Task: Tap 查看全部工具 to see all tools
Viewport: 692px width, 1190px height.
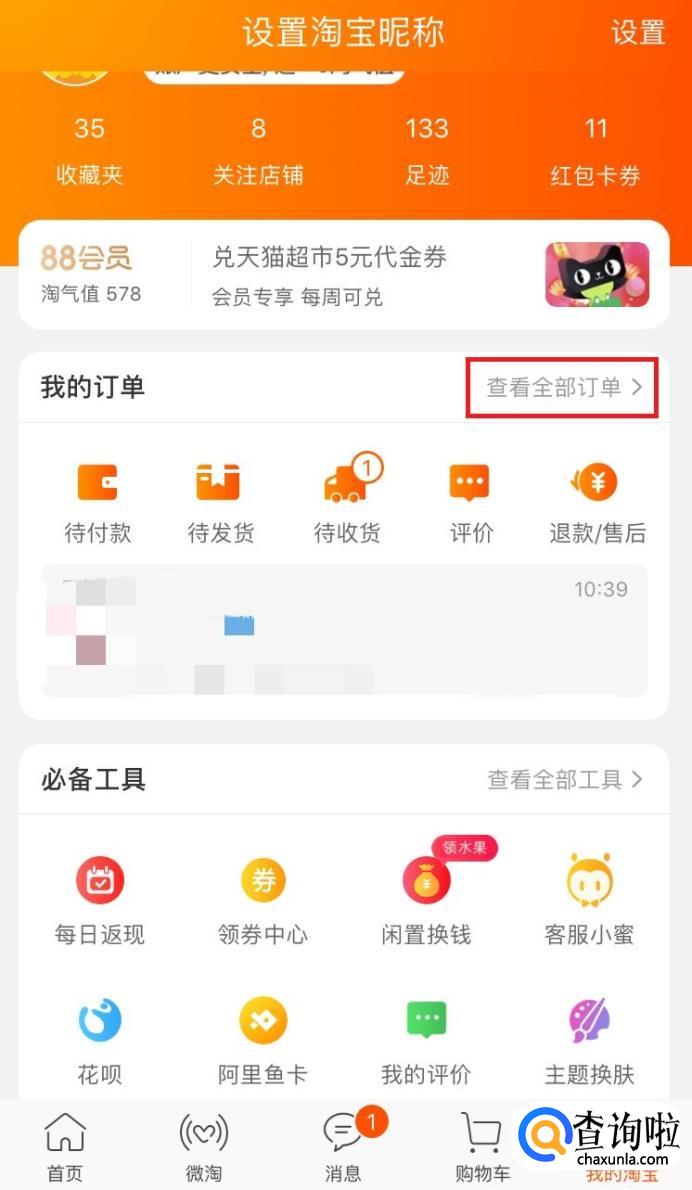Action: (564, 779)
